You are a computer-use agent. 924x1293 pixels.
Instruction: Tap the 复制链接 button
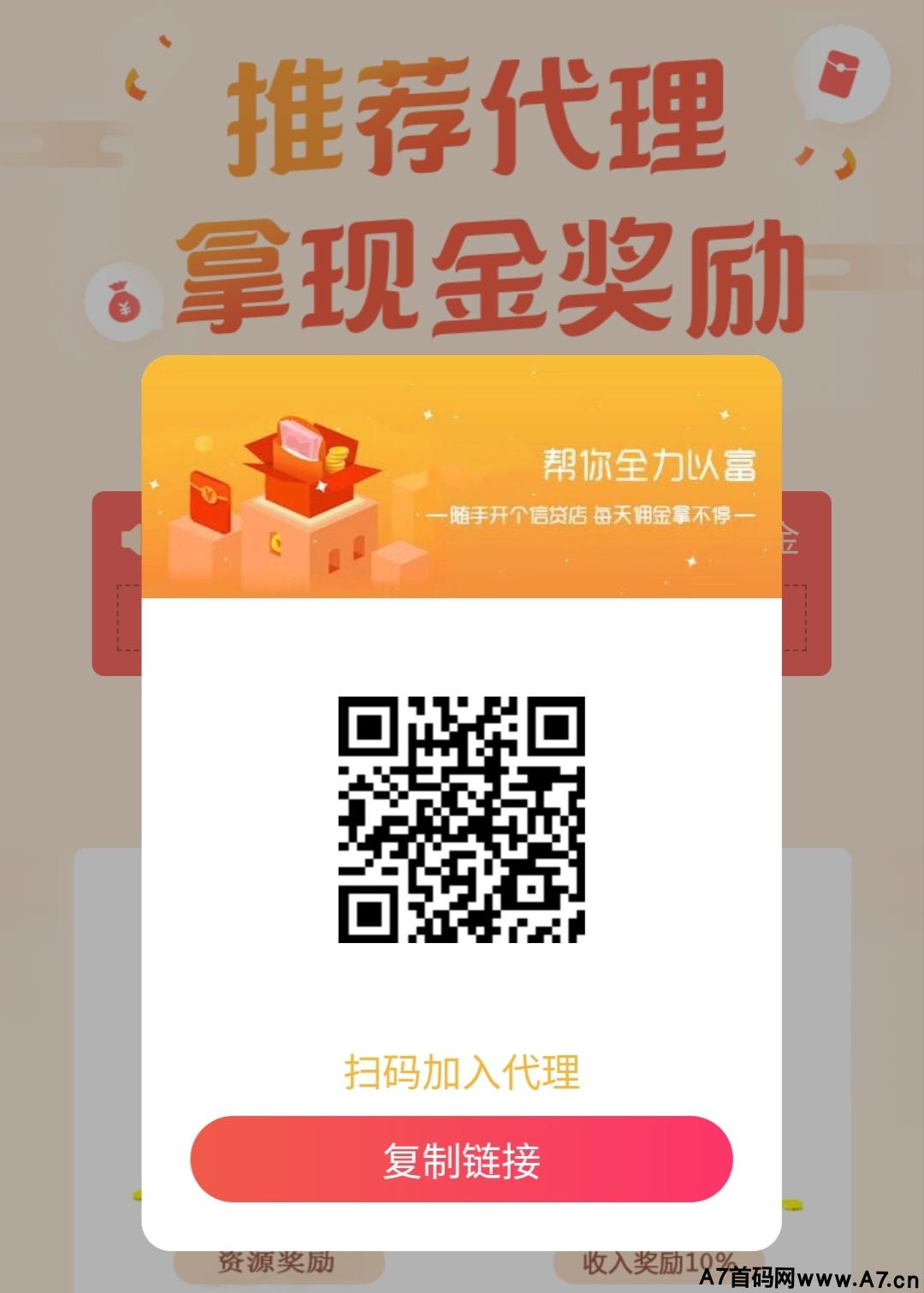click(x=461, y=1160)
